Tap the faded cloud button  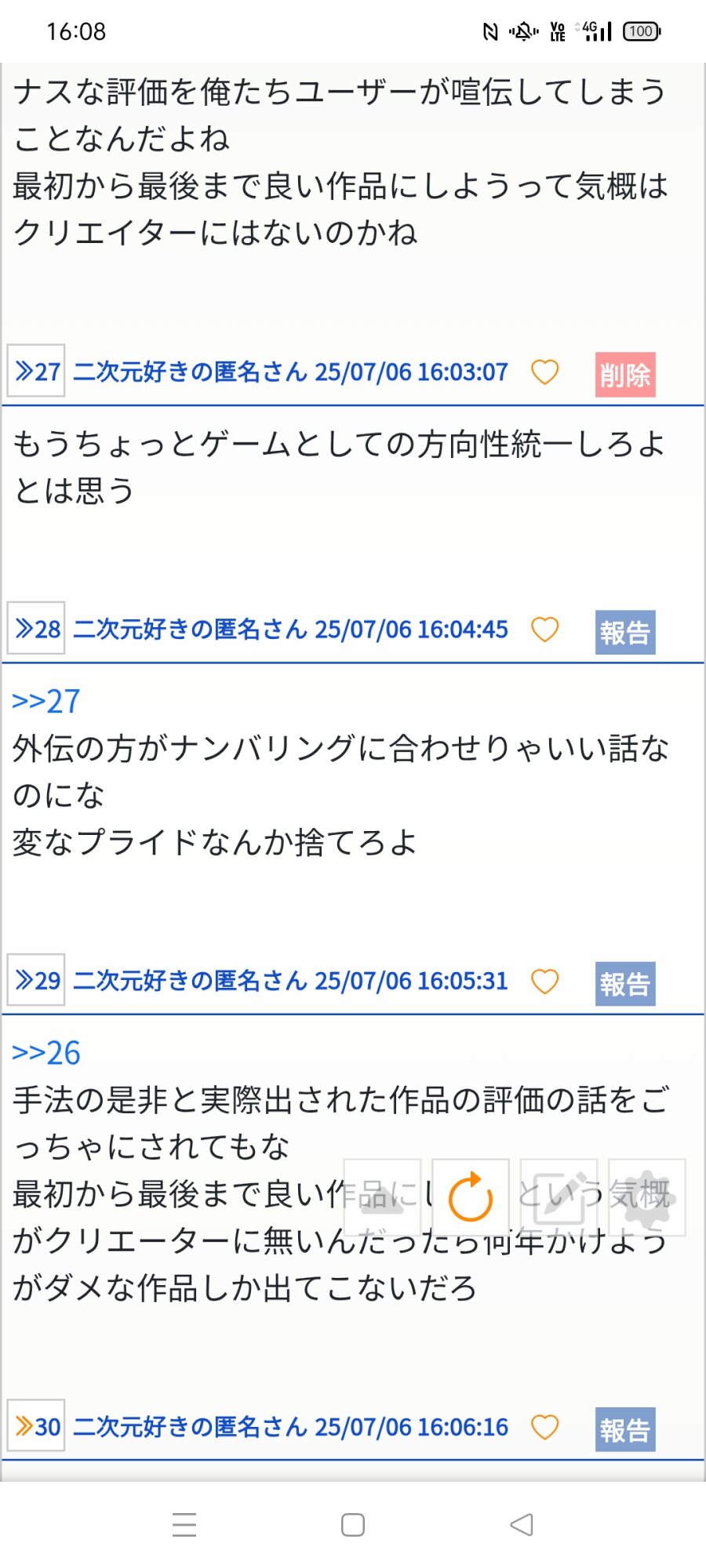(x=382, y=1197)
